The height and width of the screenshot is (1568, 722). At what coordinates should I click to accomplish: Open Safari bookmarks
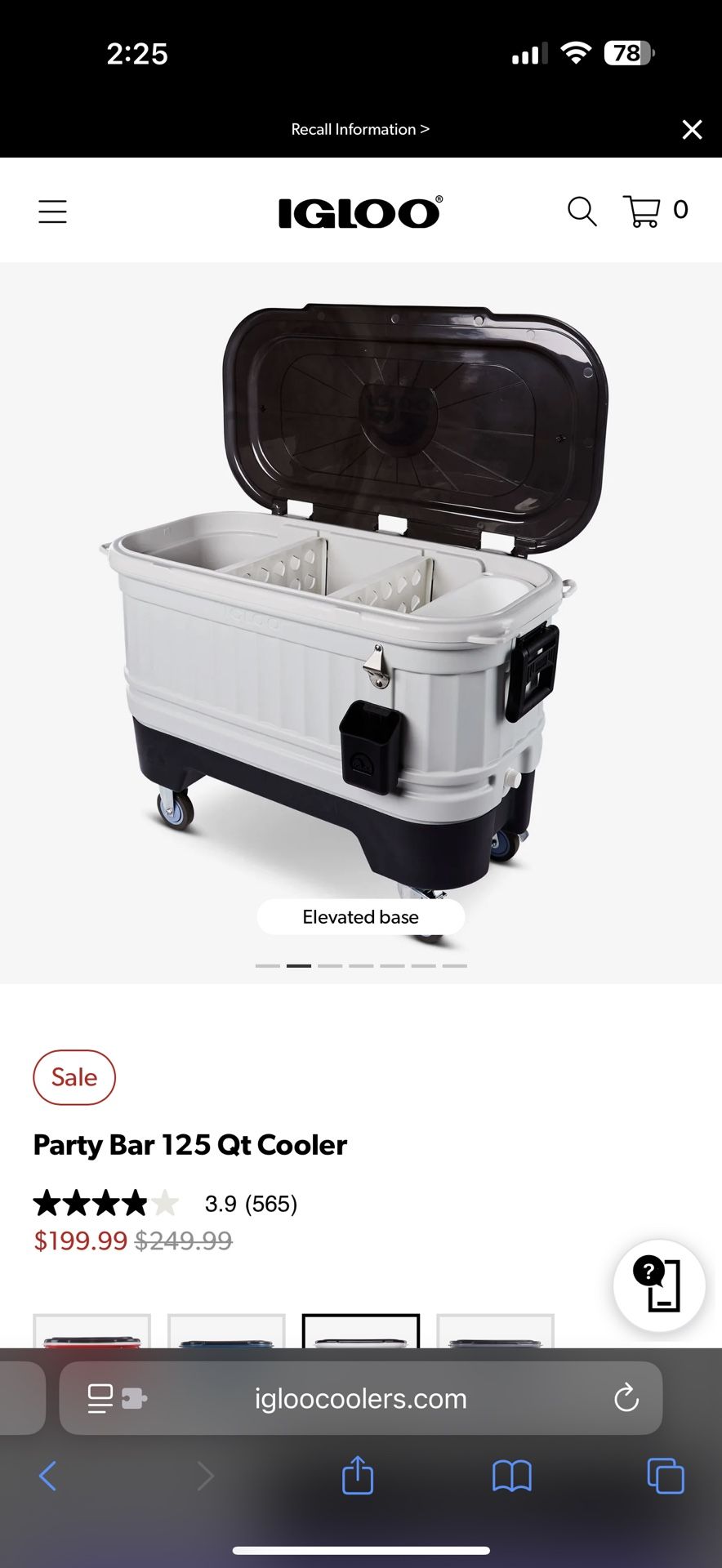coord(511,1476)
